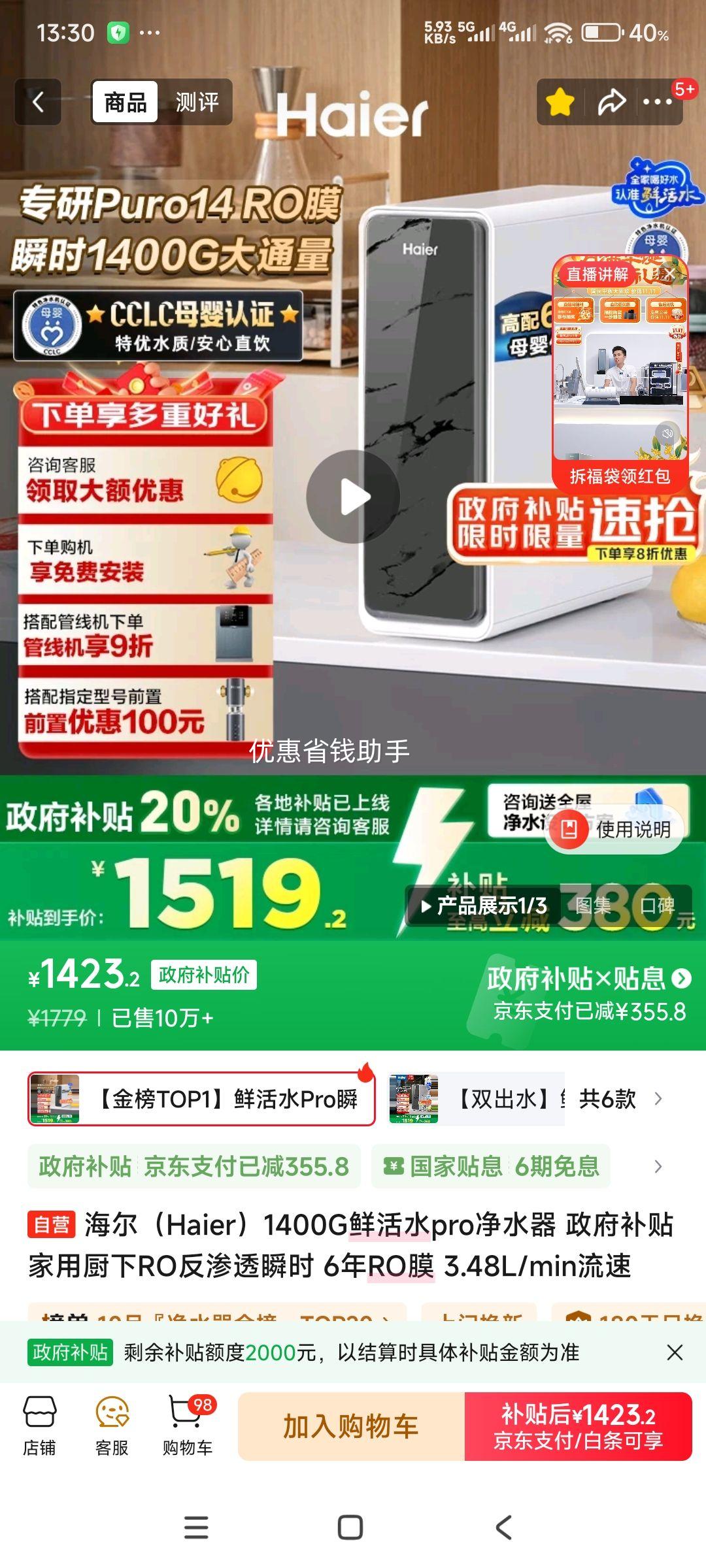Share this Haier product
This screenshot has width=706, height=1568.
click(611, 103)
